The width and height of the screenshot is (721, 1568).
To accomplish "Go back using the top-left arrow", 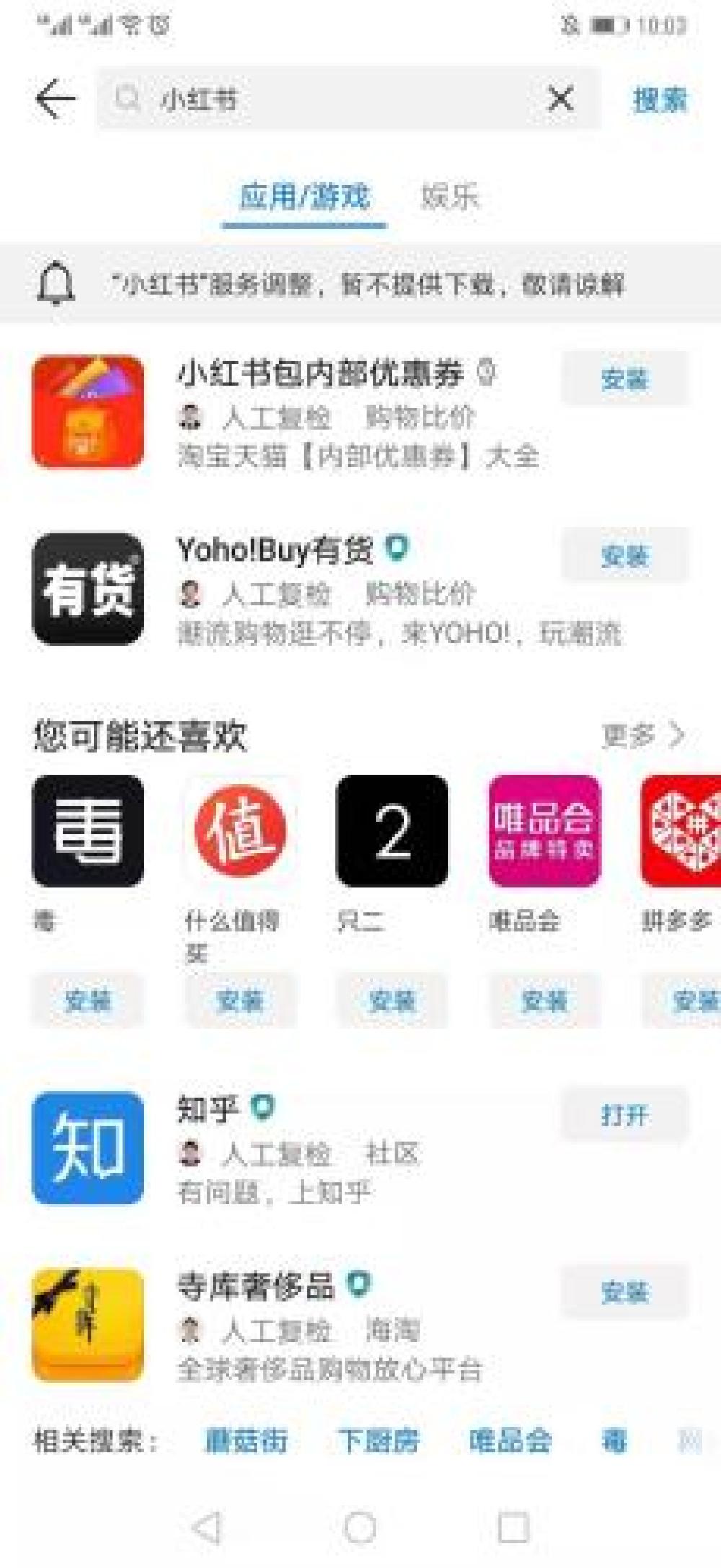I will [x=56, y=99].
